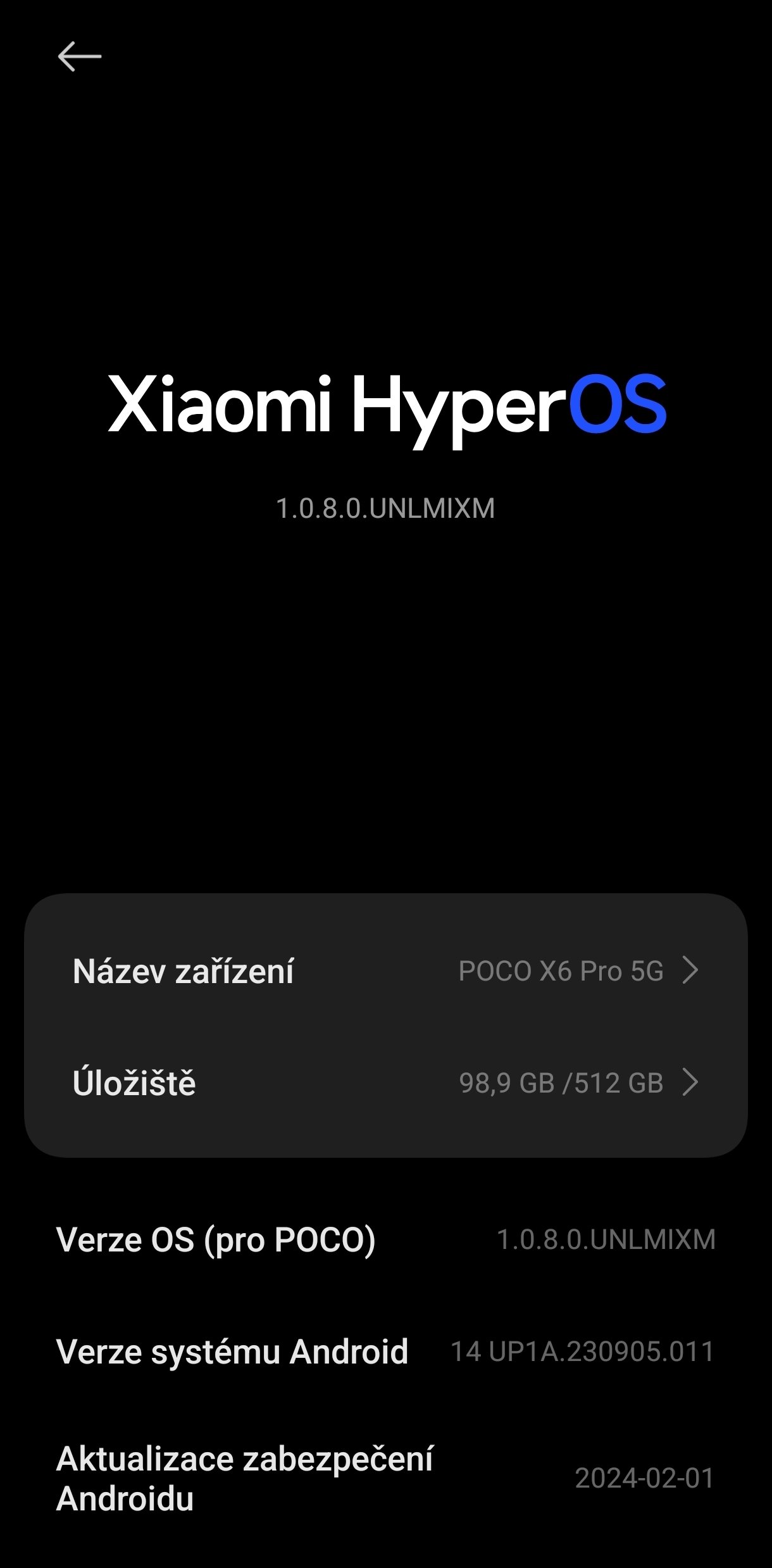Tap the grey card containing device info rows

386,1025
